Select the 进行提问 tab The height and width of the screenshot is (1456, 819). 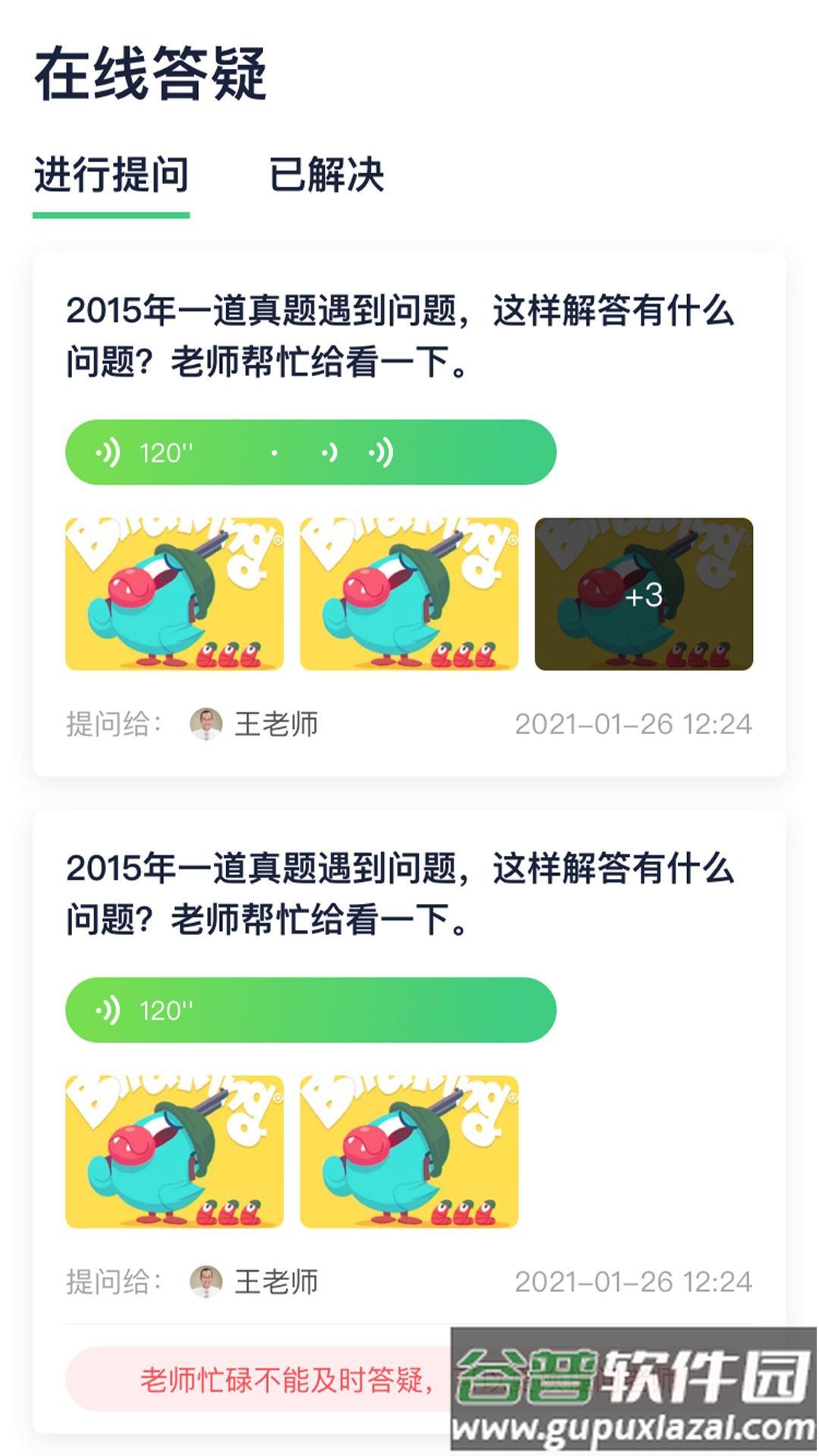(x=111, y=176)
